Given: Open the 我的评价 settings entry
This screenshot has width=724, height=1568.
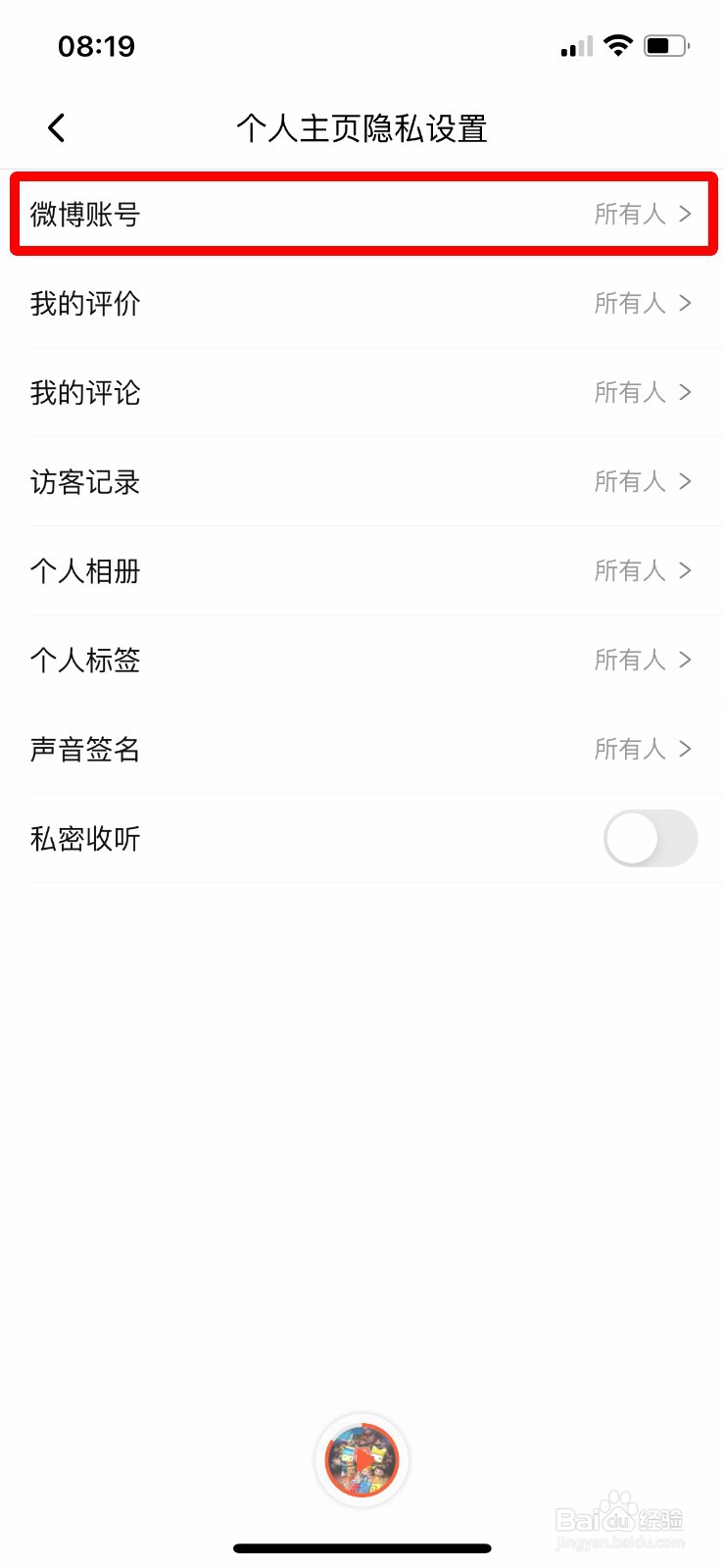Looking at the screenshot, I should (x=362, y=304).
